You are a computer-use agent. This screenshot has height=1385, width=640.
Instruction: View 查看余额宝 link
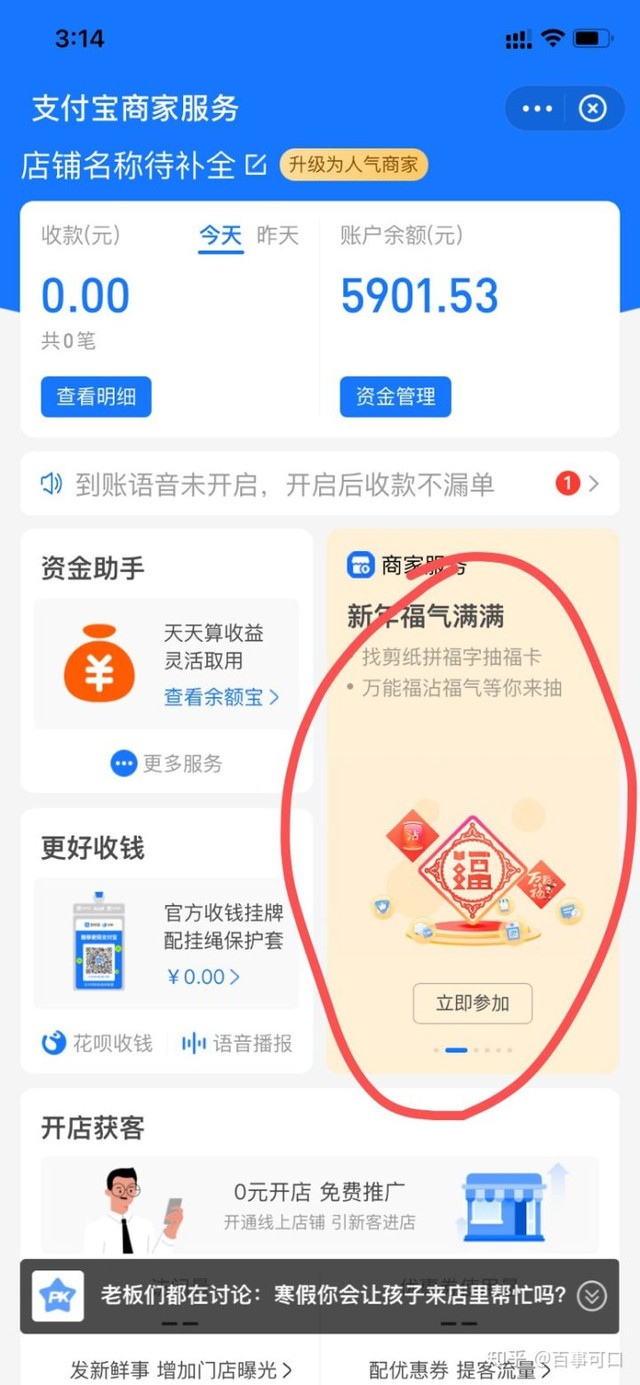click(221, 697)
